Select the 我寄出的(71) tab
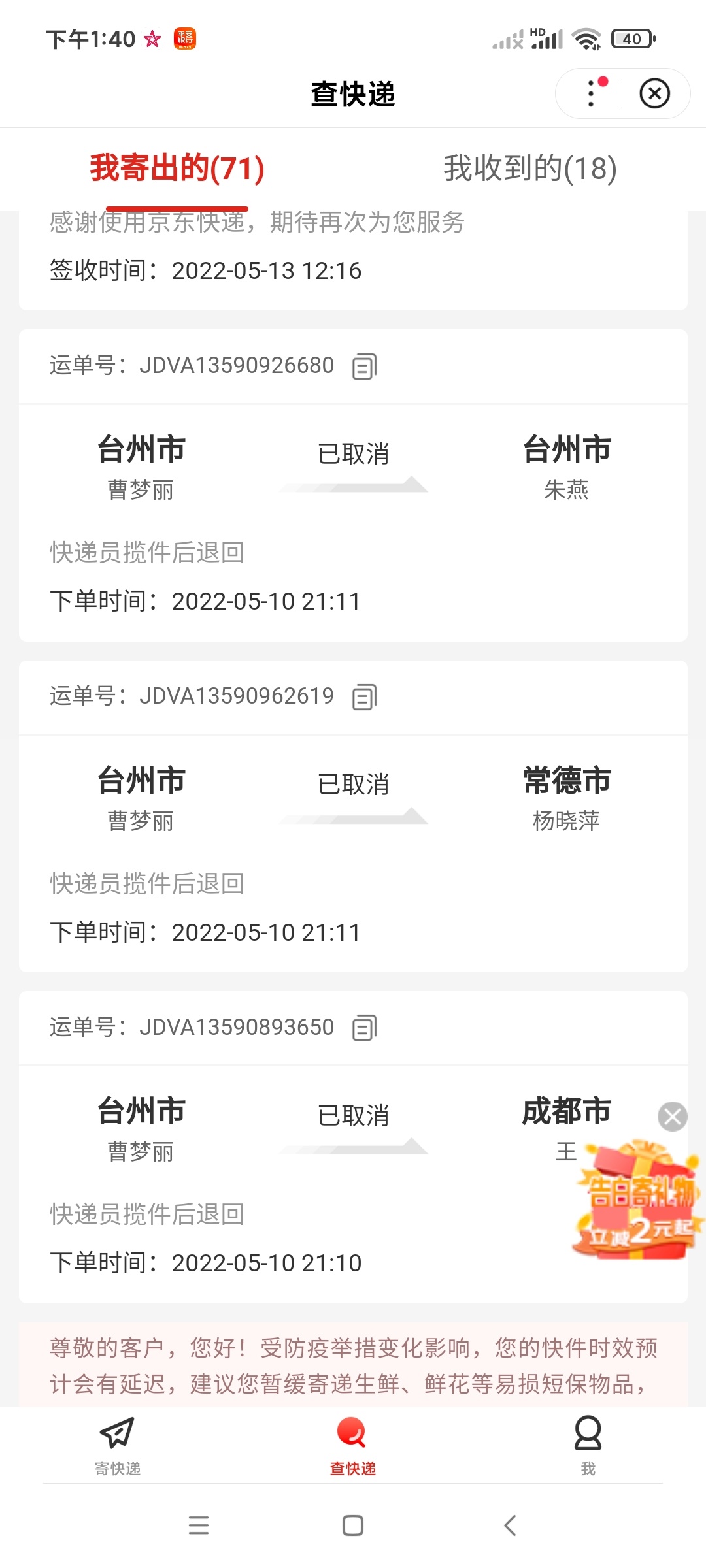This screenshot has width=706, height=1568. click(176, 169)
